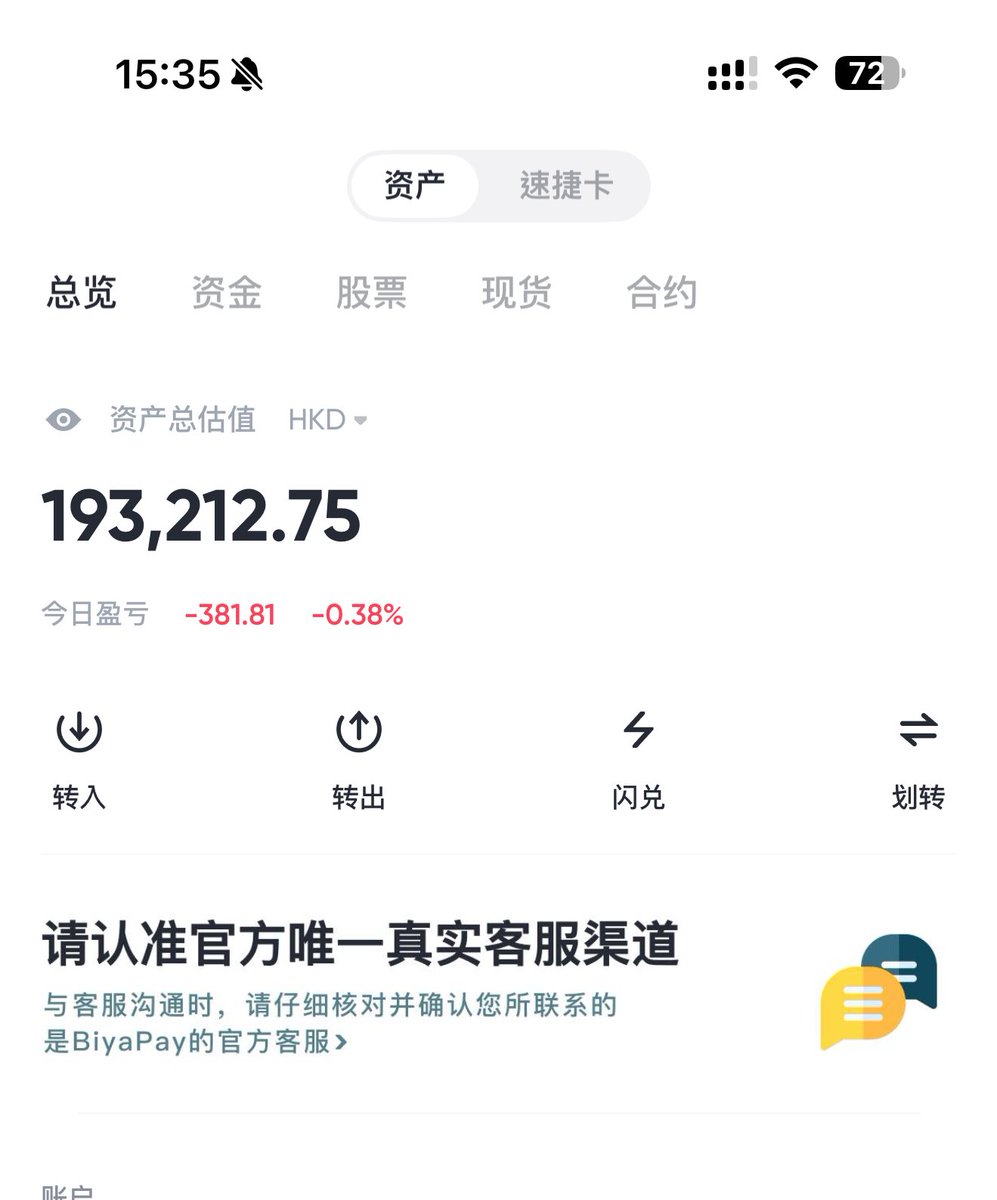Hide asset balance with the eye icon

[x=63, y=420]
